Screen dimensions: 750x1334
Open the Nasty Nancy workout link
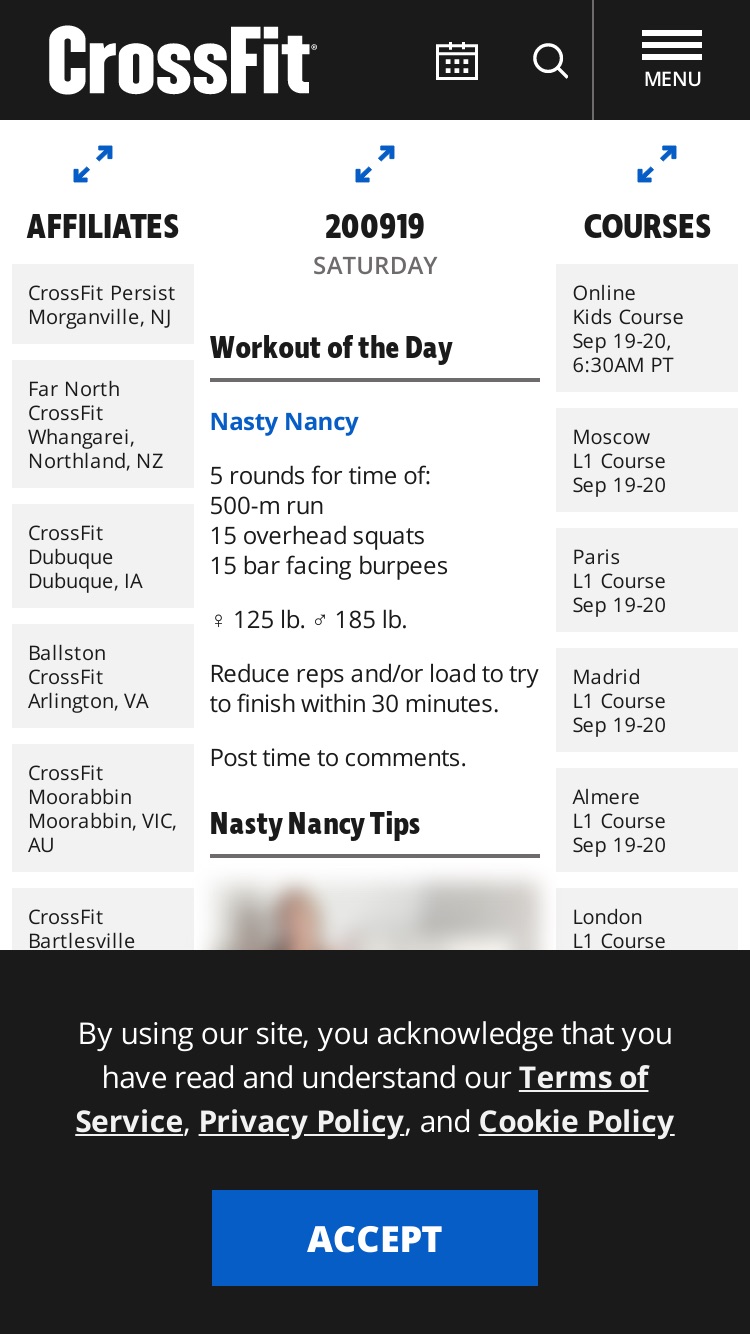click(x=284, y=421)
